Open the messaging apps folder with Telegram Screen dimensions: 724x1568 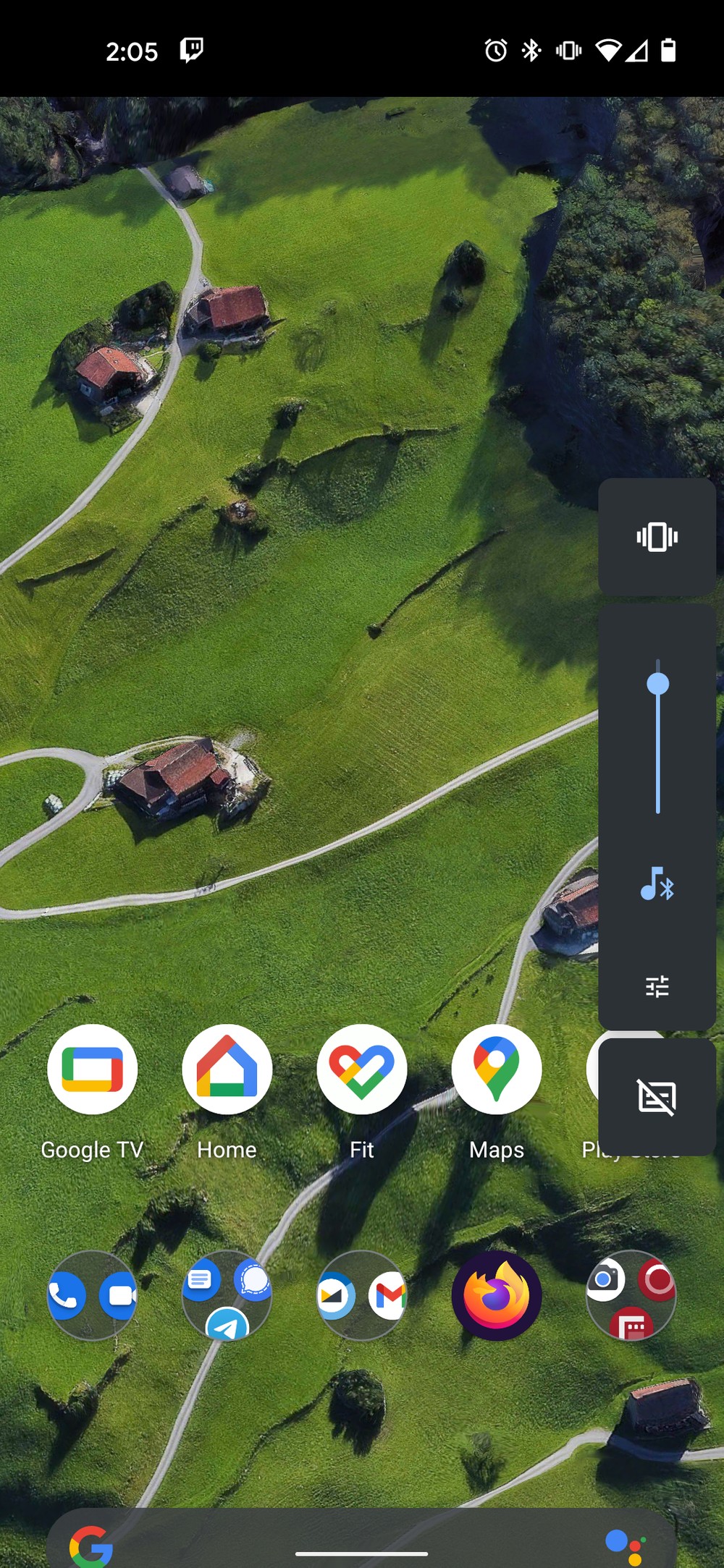point(227,1295)
